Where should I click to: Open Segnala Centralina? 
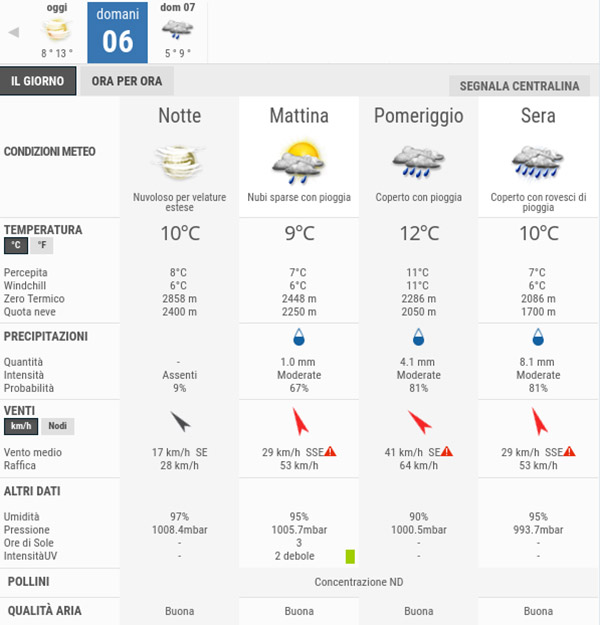[520, 86]
